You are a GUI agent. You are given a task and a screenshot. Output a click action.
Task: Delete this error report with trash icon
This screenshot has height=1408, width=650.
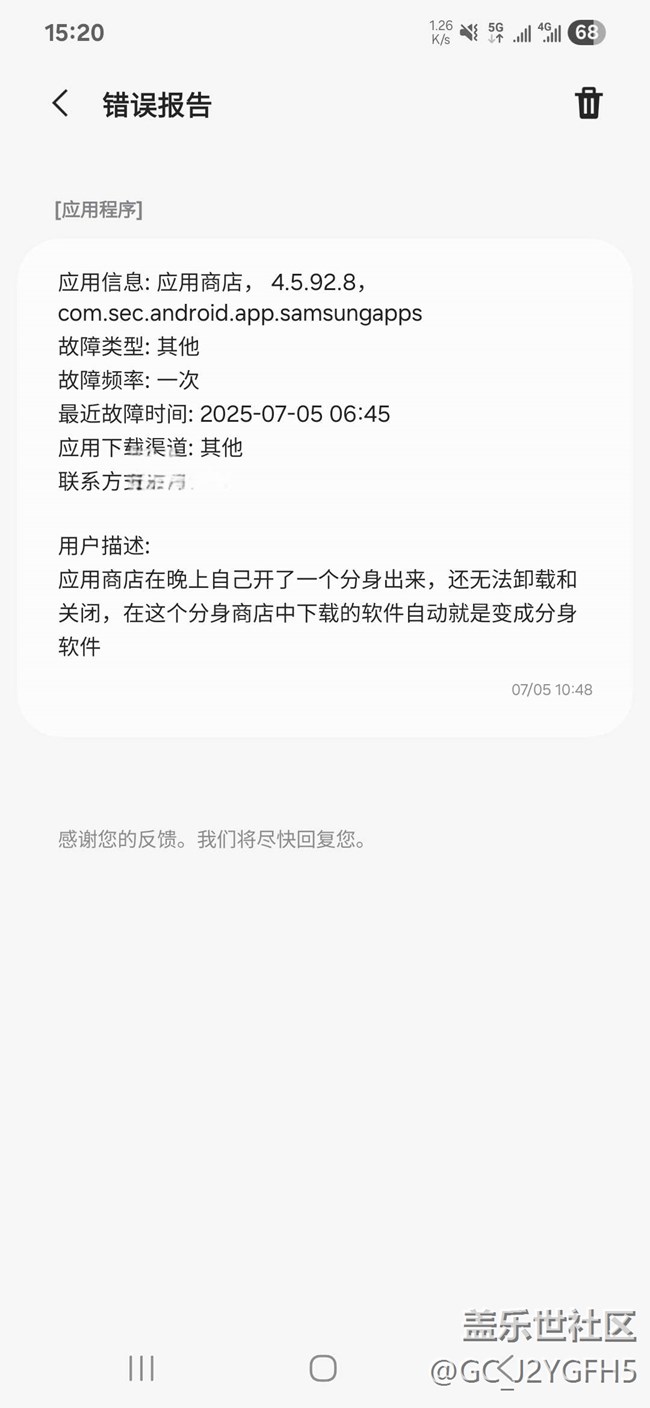(588, 103)
